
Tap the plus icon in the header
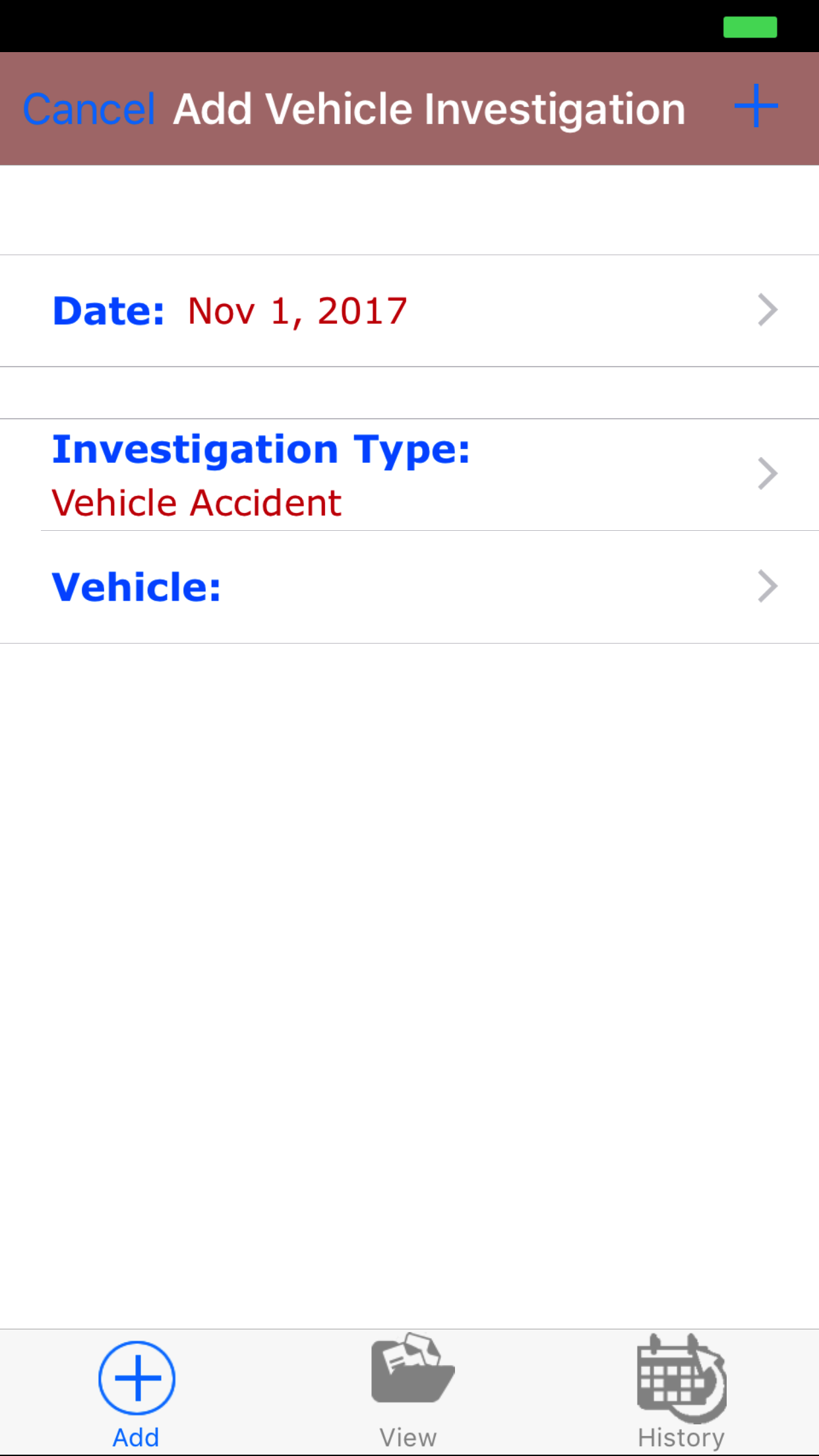[x=756, y=106]
